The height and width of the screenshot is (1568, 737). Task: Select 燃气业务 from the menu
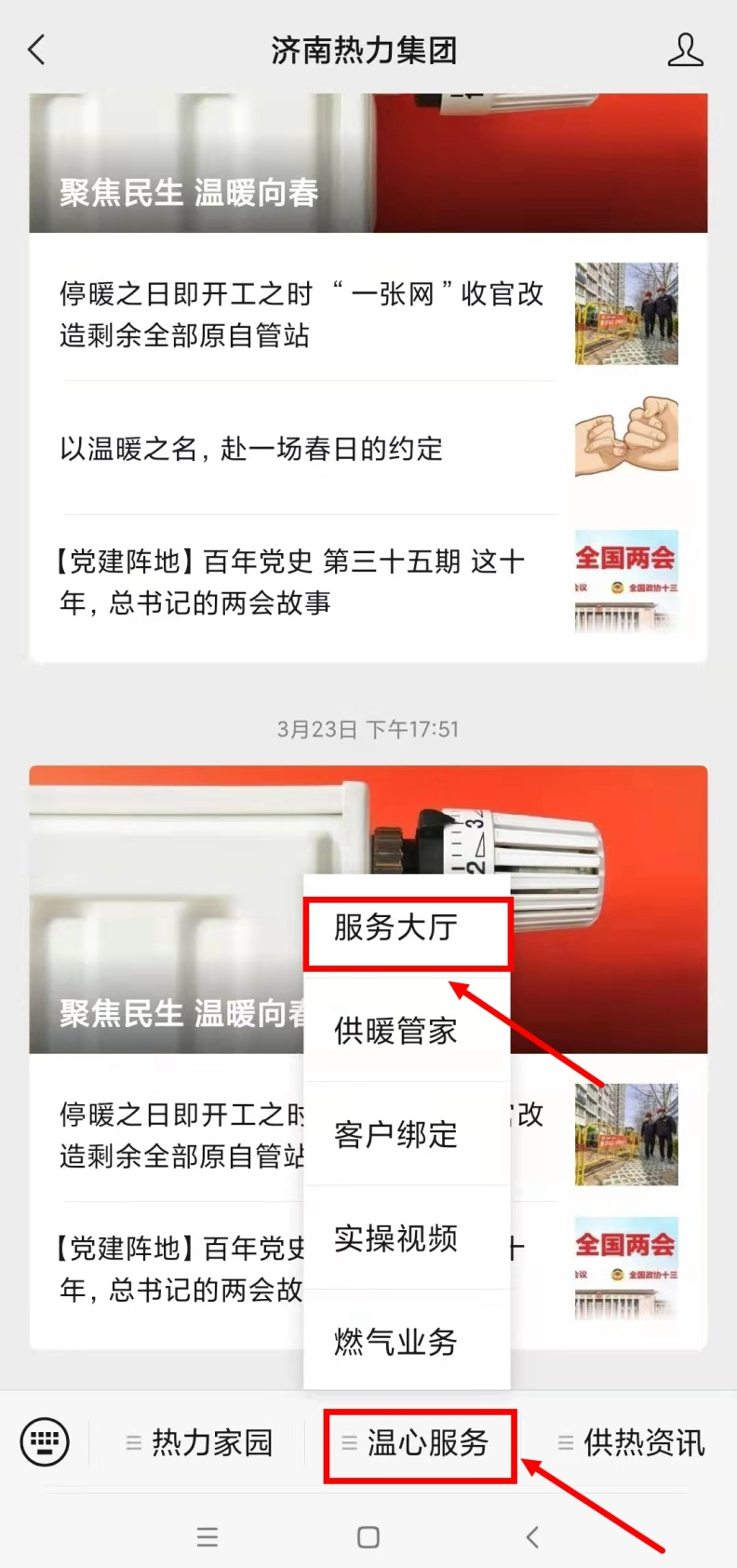[x=407, y=1342]
